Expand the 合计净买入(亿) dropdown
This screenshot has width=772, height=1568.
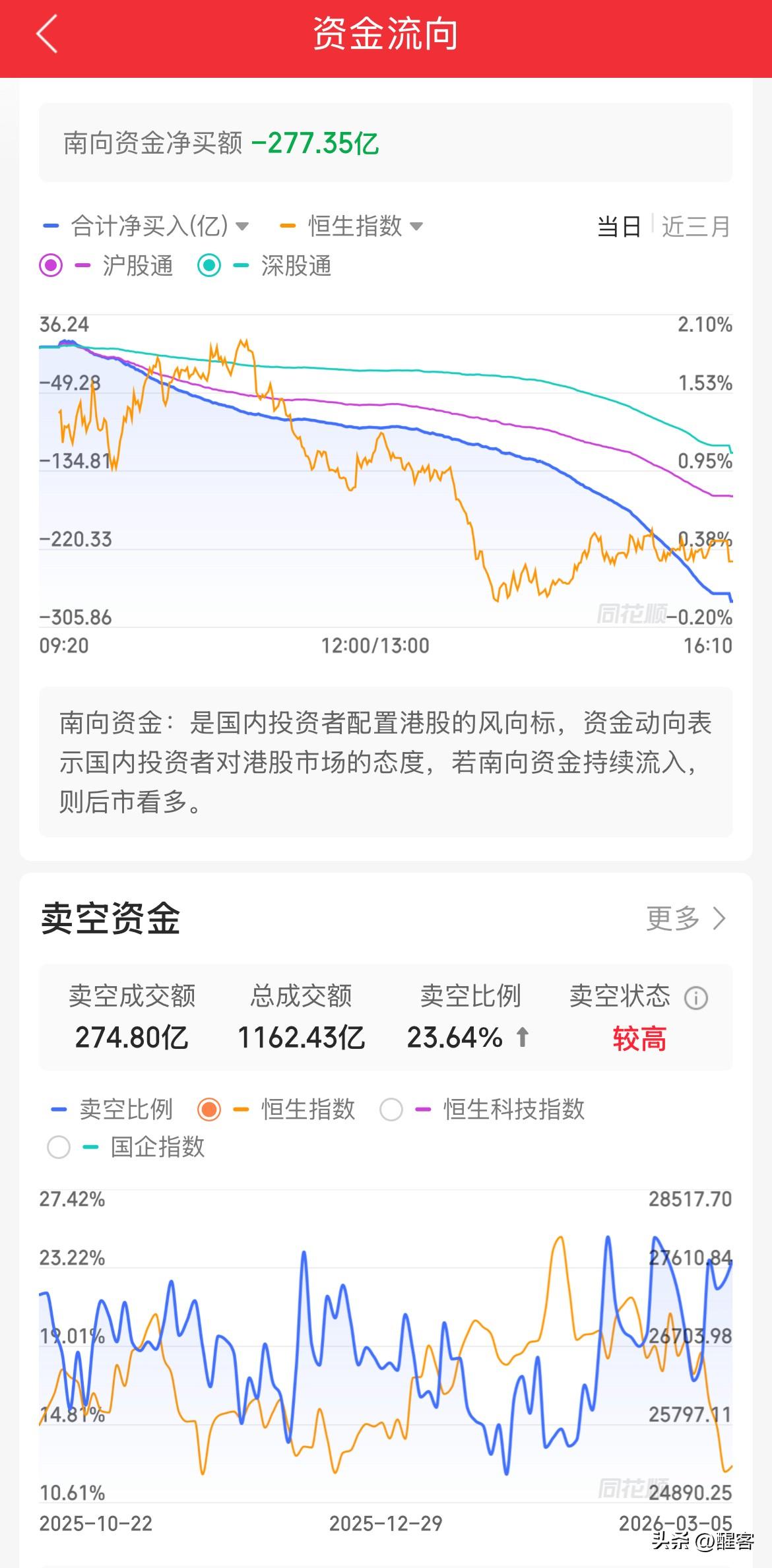(241, 226)
